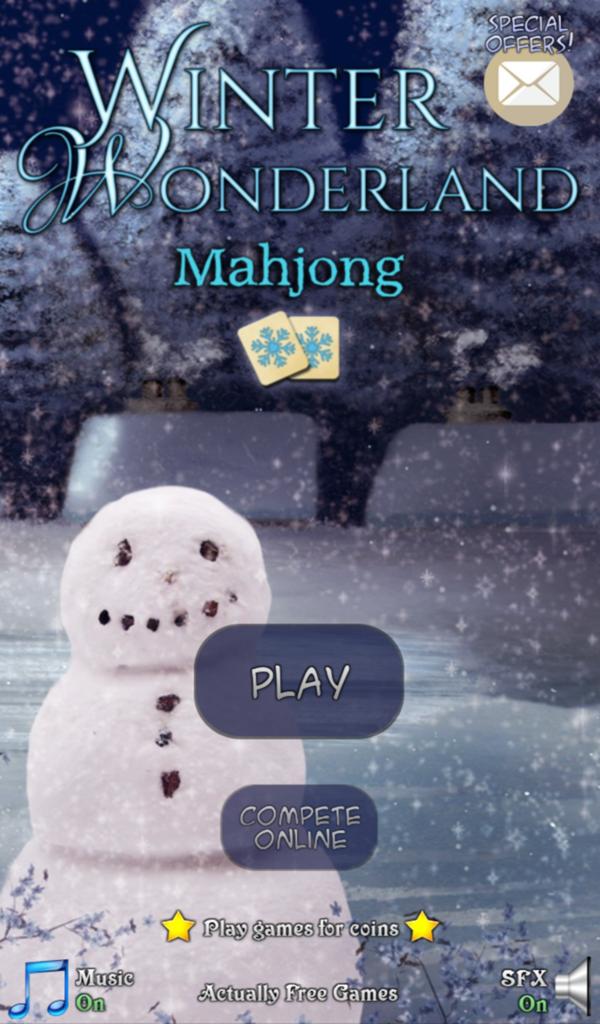Open Compete Online mode
The image size is (600, 1024).
click(x=299, y=827)
